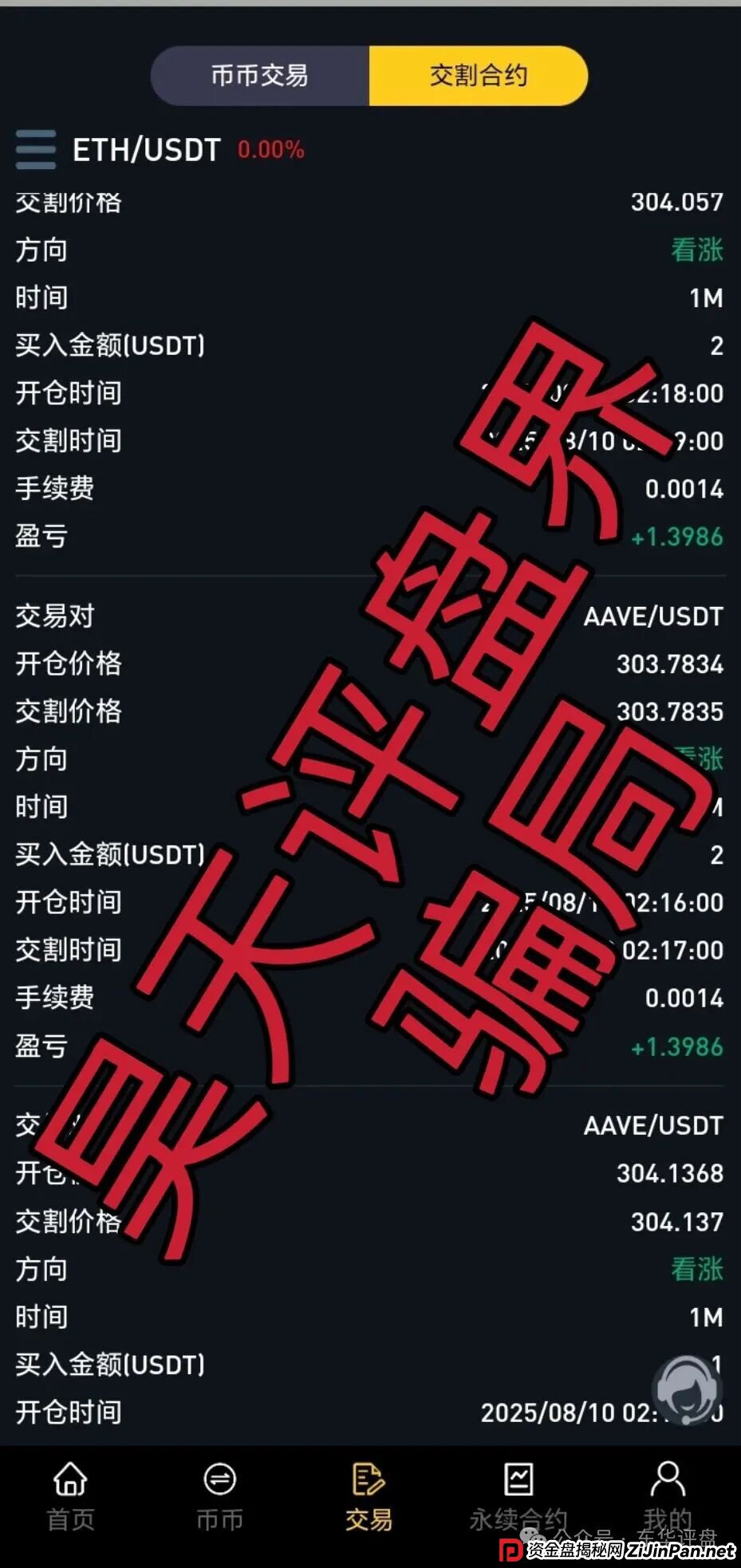Select the +1.3986 profit value

[x=675, y=537]
